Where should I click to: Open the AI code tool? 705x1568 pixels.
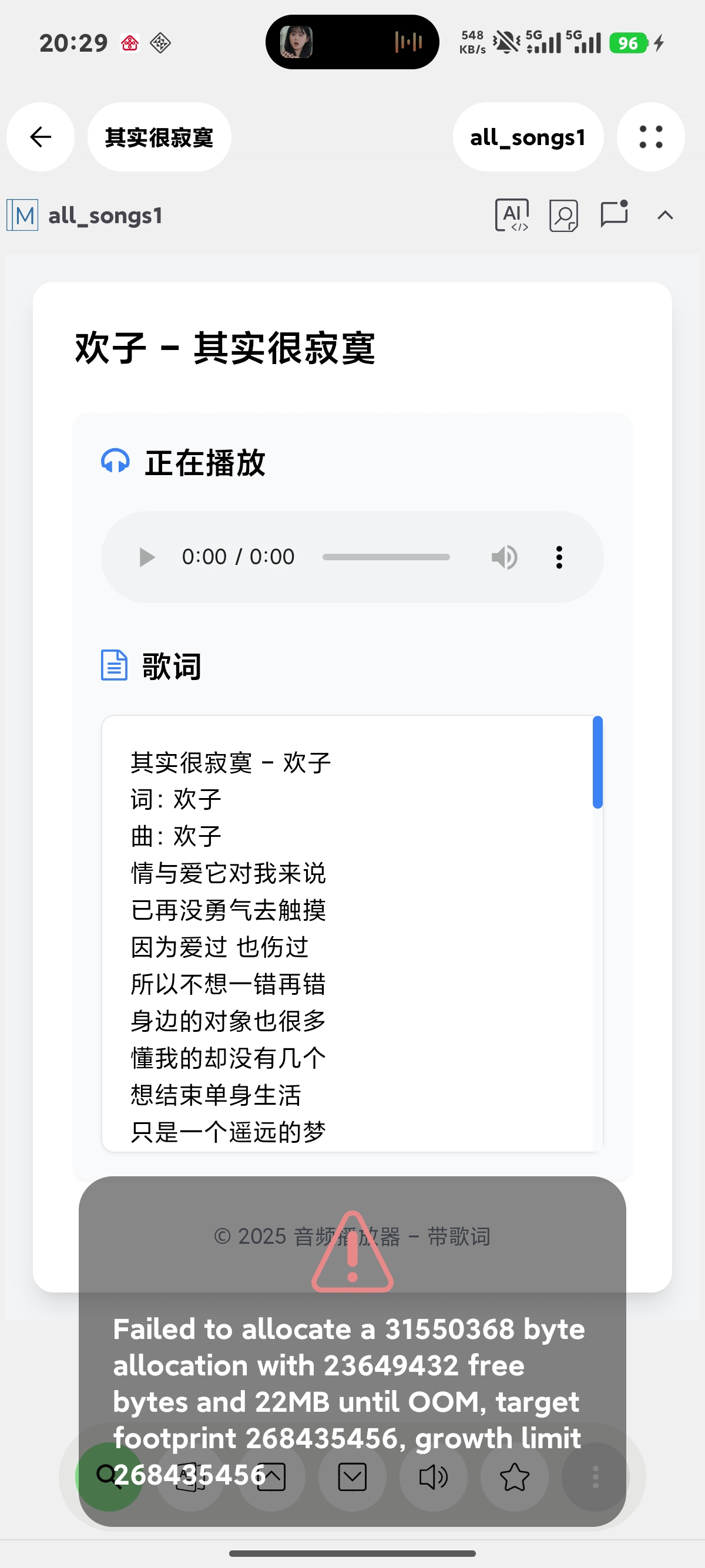pyautogui.click(x=511, y=215)
